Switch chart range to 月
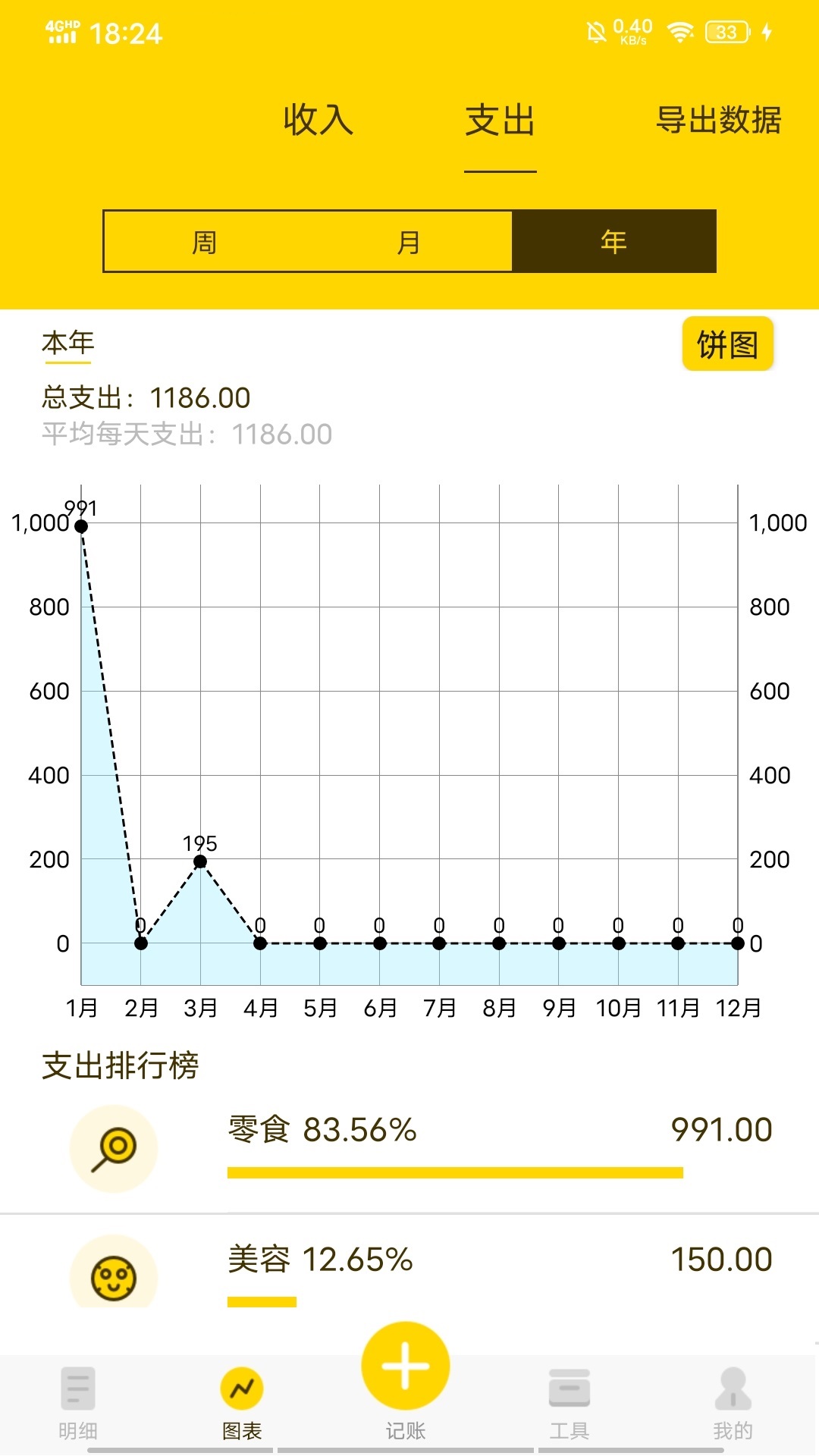The width and height of the screenshot is (819, 1456). (409, 242)
